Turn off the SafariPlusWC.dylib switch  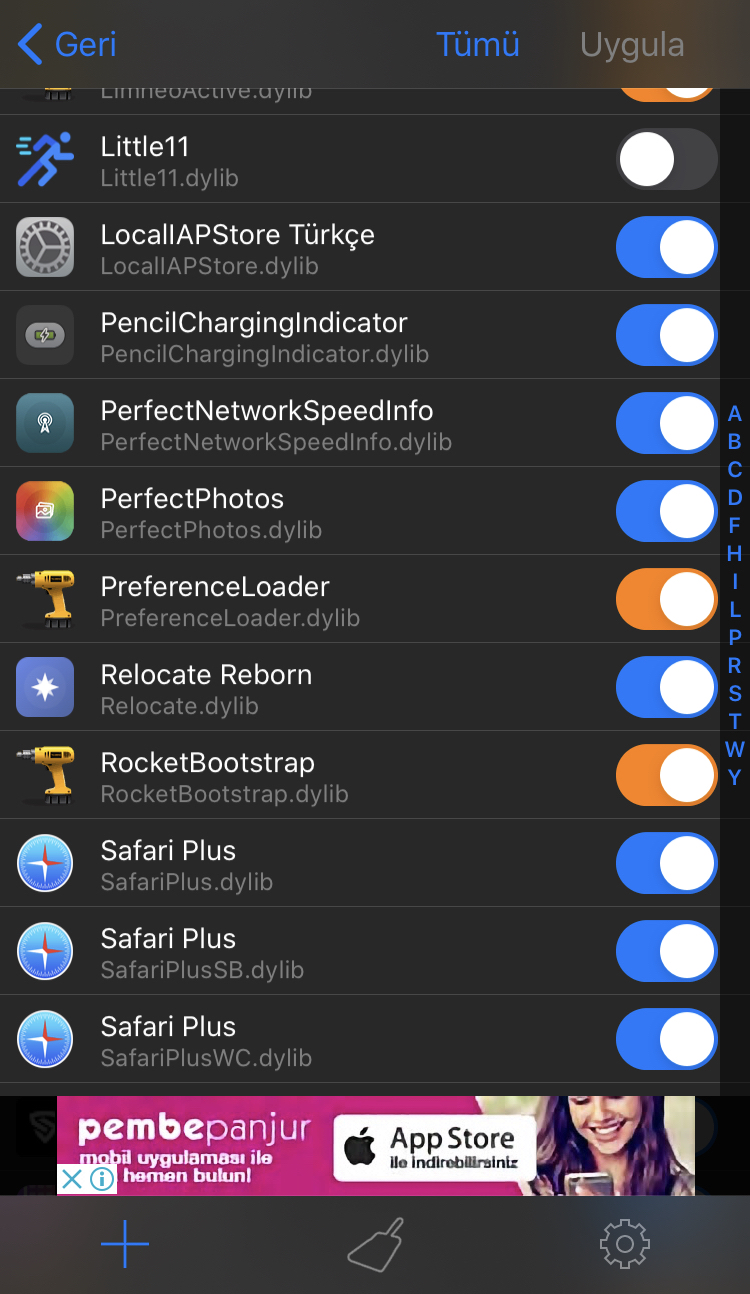pos(667,1039)
